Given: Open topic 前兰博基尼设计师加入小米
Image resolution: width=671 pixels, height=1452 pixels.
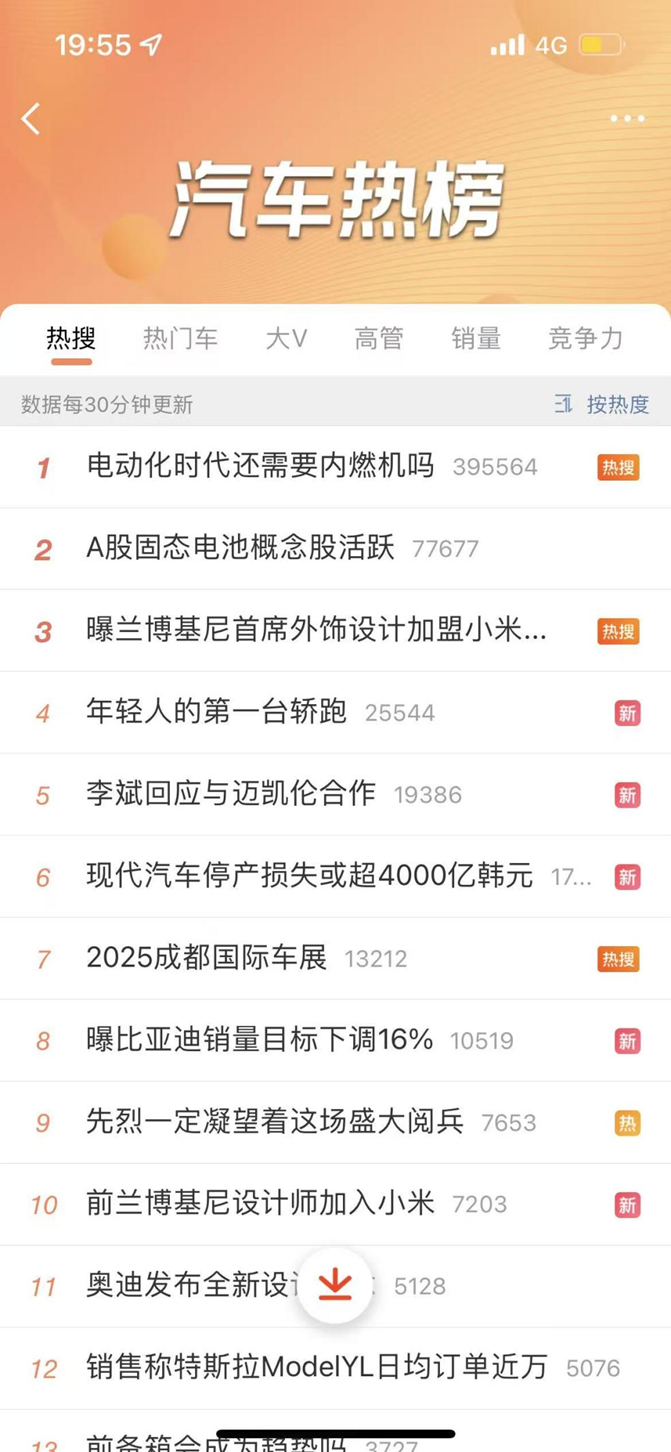Looking at the screenshot, I should point(260,1204).
